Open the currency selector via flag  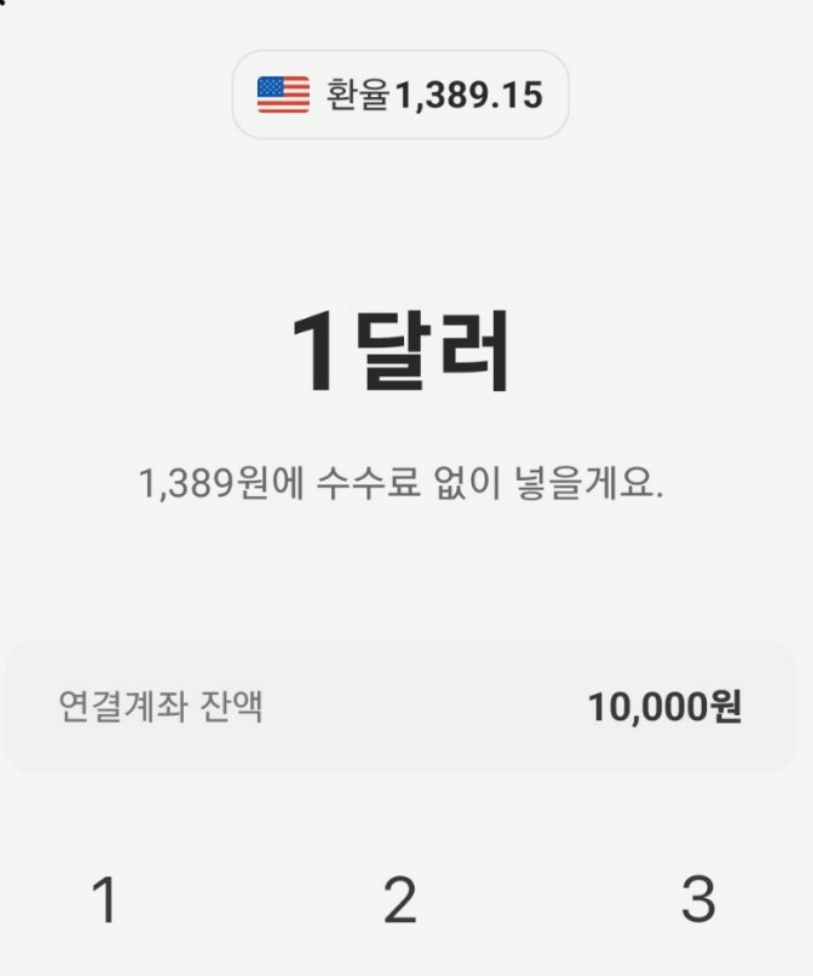(283, 92)
